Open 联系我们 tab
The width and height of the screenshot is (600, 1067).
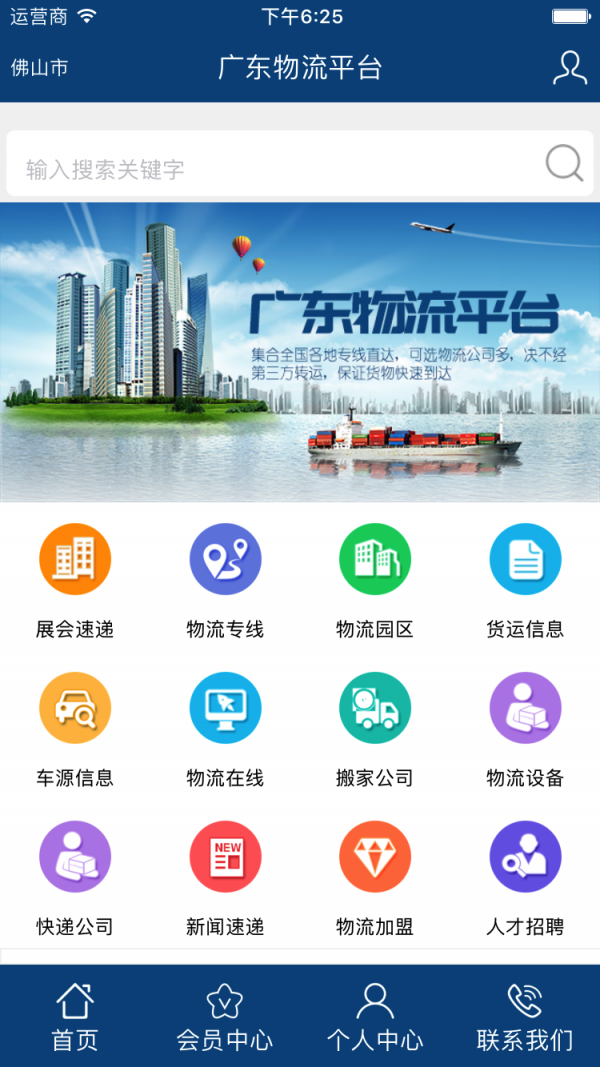click(x=525, y=1017)
